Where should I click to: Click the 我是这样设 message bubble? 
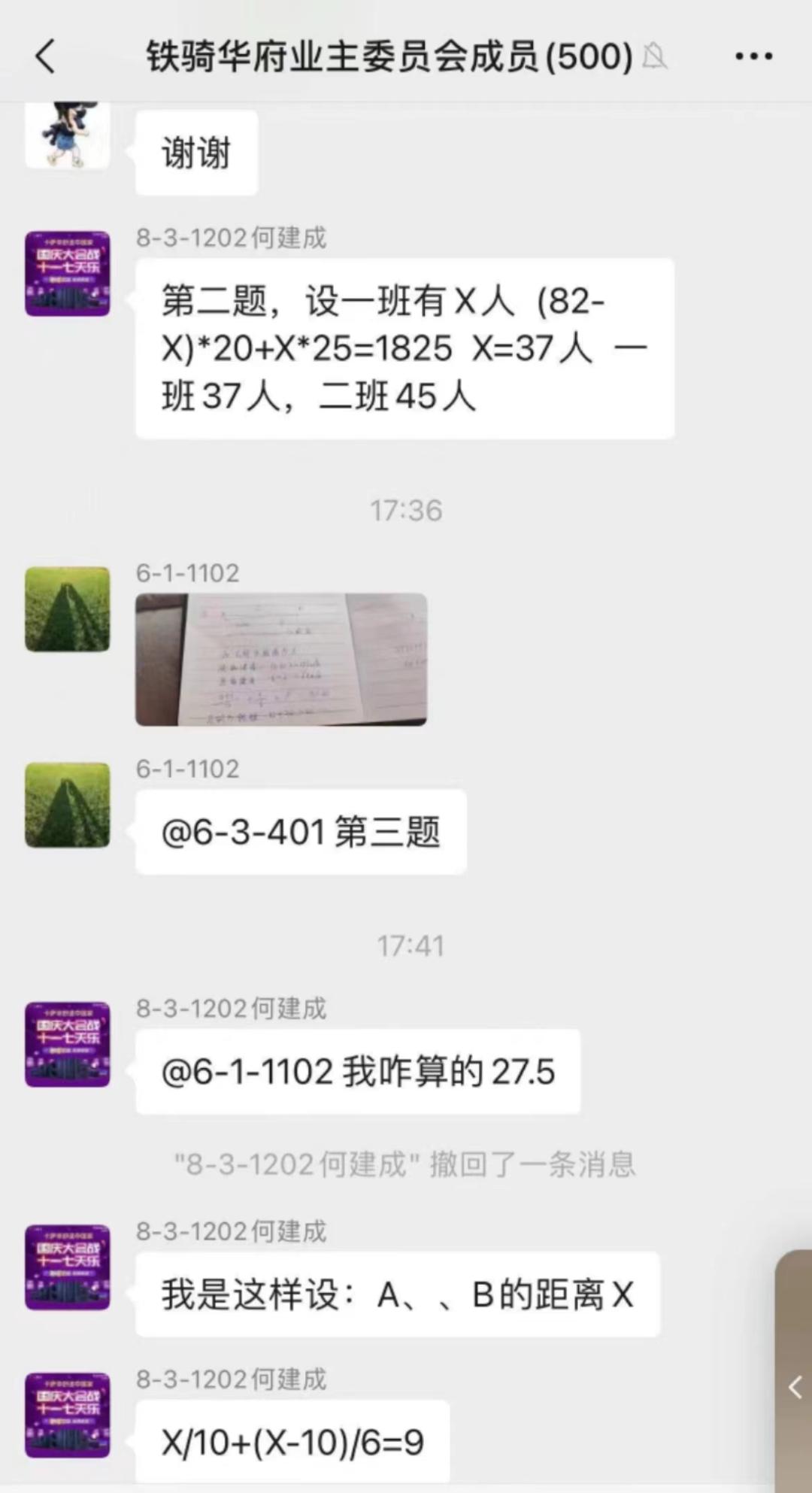[x=398, y=1294]
